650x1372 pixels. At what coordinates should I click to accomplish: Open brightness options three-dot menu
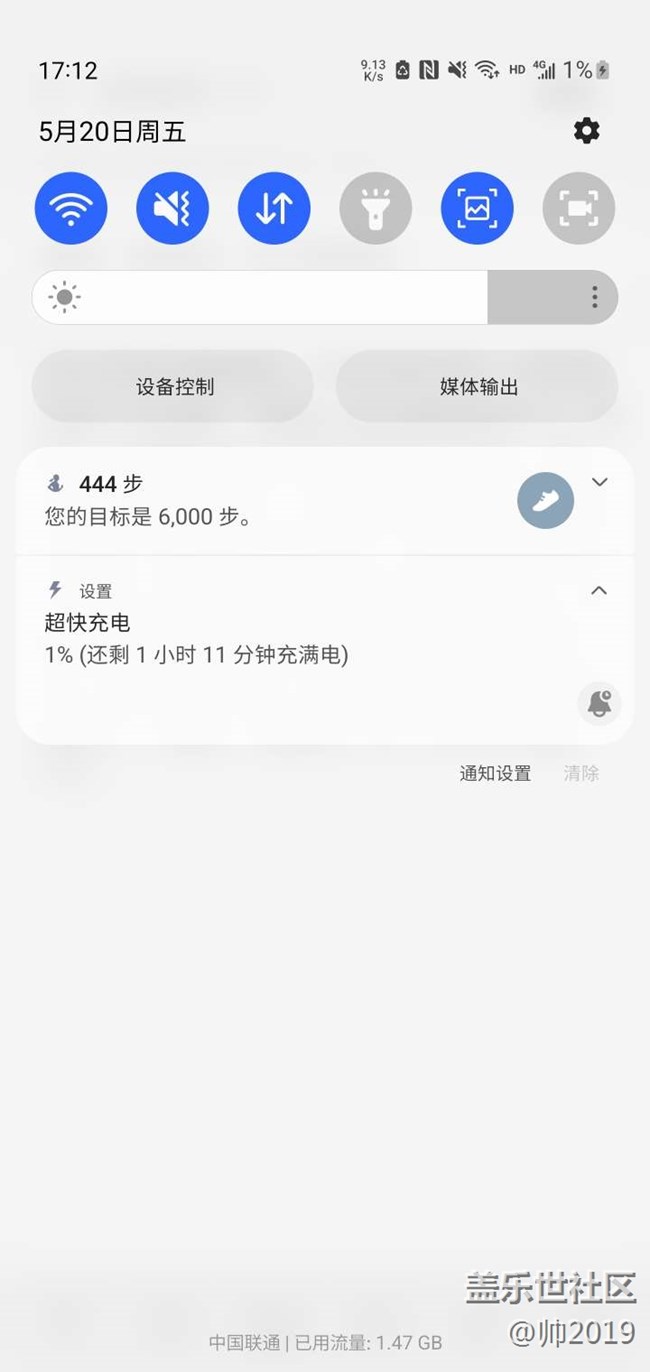[x=595, y=297]
